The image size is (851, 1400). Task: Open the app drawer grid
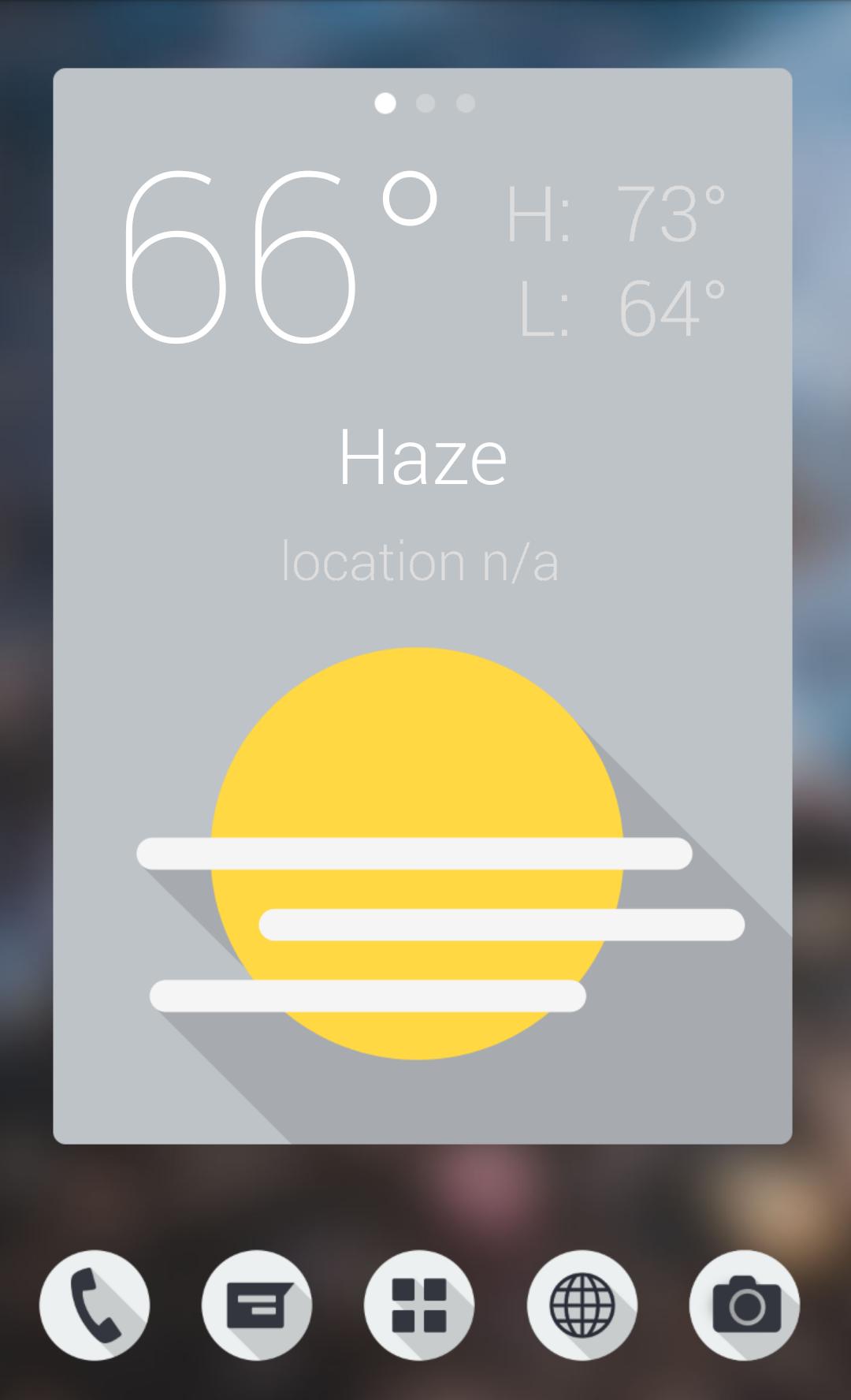pyautogui.click(x=419, y=1305)
